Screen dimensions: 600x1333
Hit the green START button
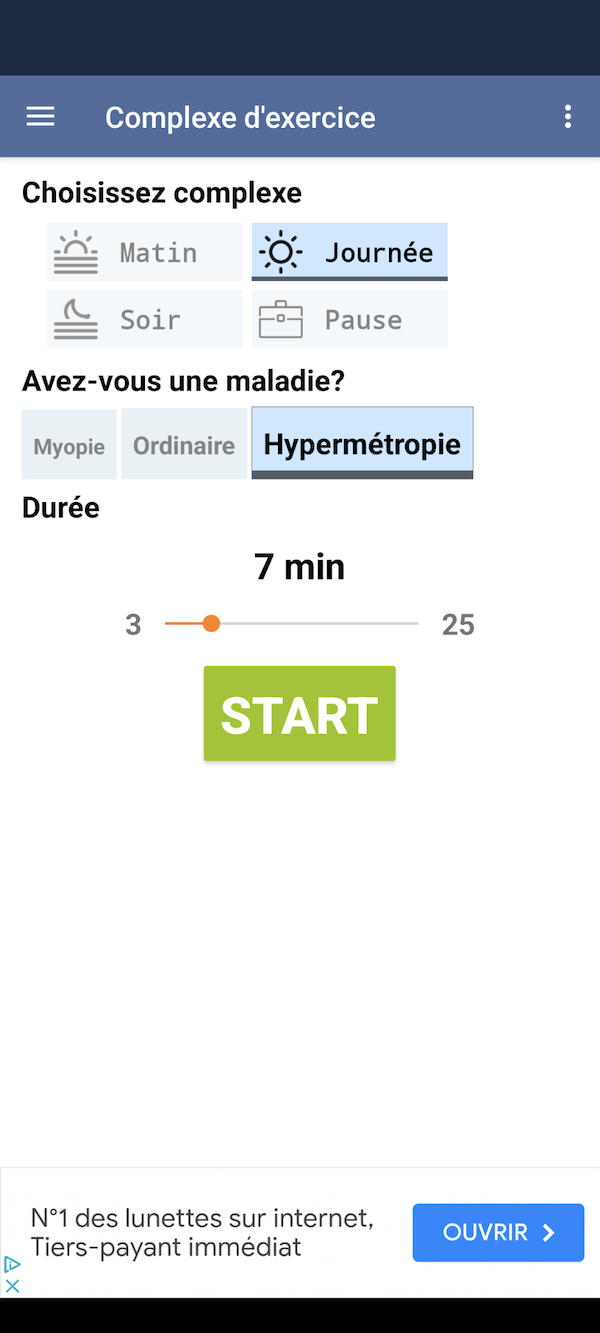click(x=300, y=714)
